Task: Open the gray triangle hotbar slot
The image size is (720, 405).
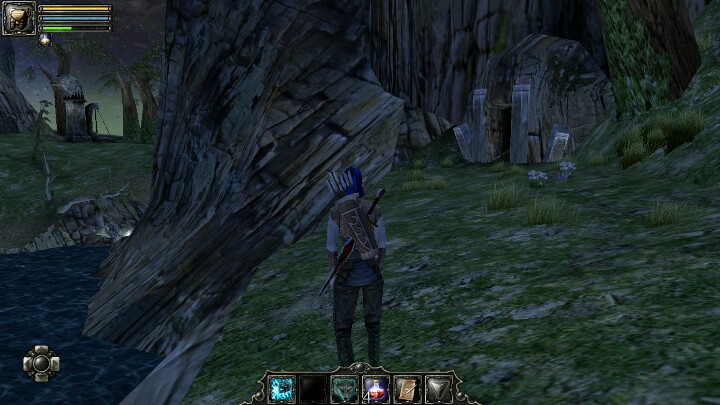Action: [438, 389]
